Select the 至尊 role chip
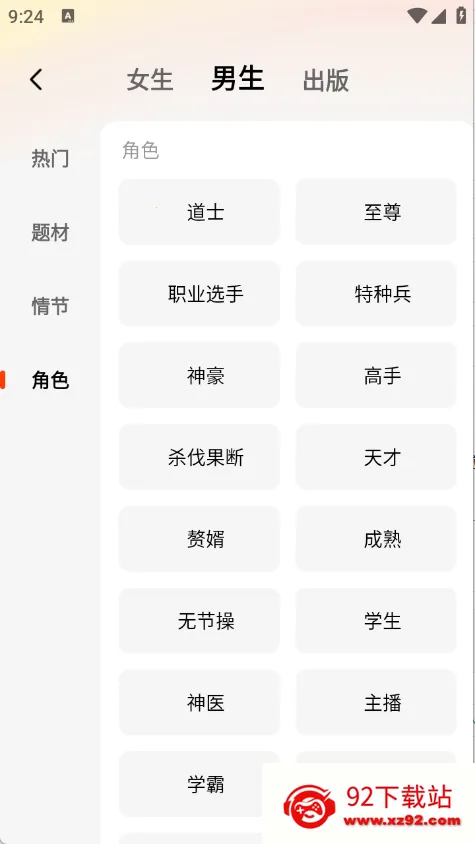Screen dimensions: 475x844 tap(376, 212)
